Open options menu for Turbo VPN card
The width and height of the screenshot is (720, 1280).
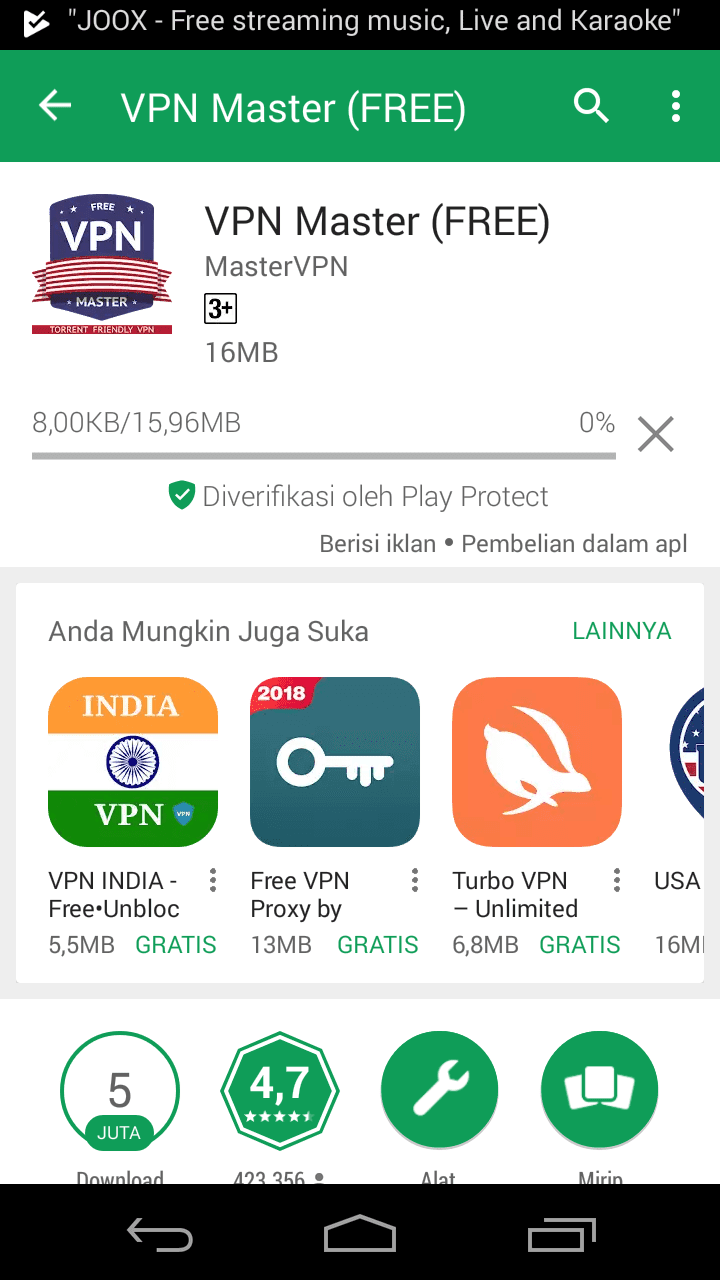coord(617,880)
